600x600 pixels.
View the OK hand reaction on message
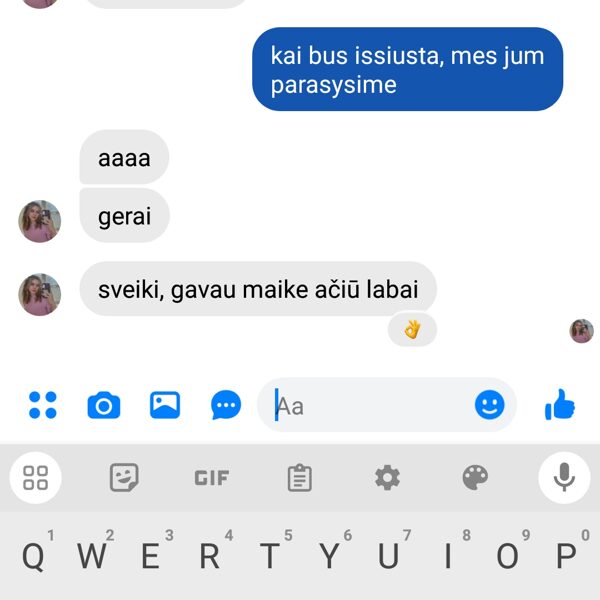(x=412, y=330)
